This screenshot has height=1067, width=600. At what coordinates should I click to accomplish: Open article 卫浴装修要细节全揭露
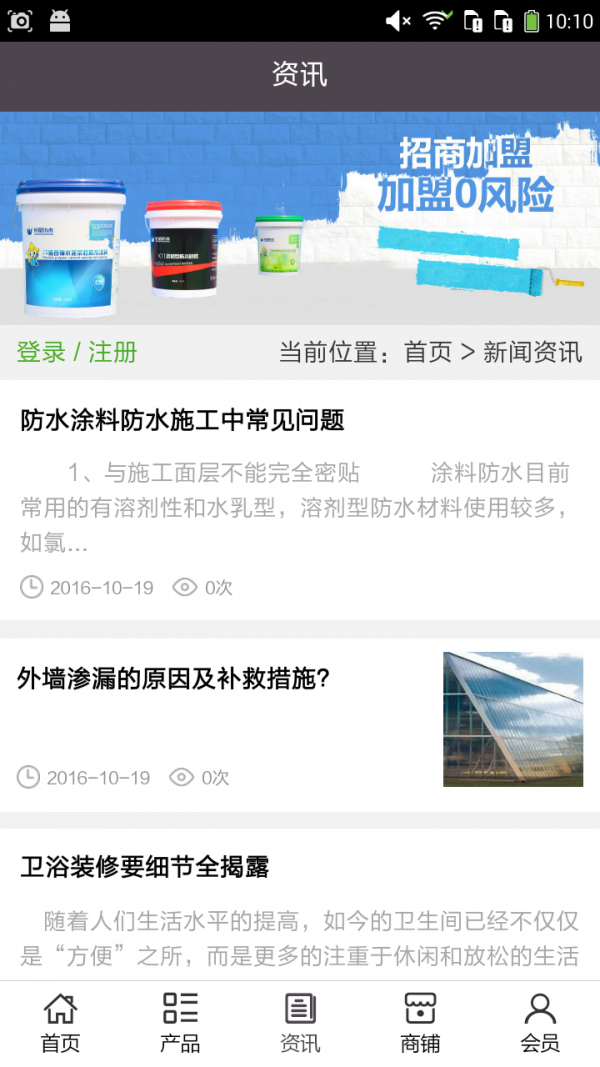coord(145,866)
